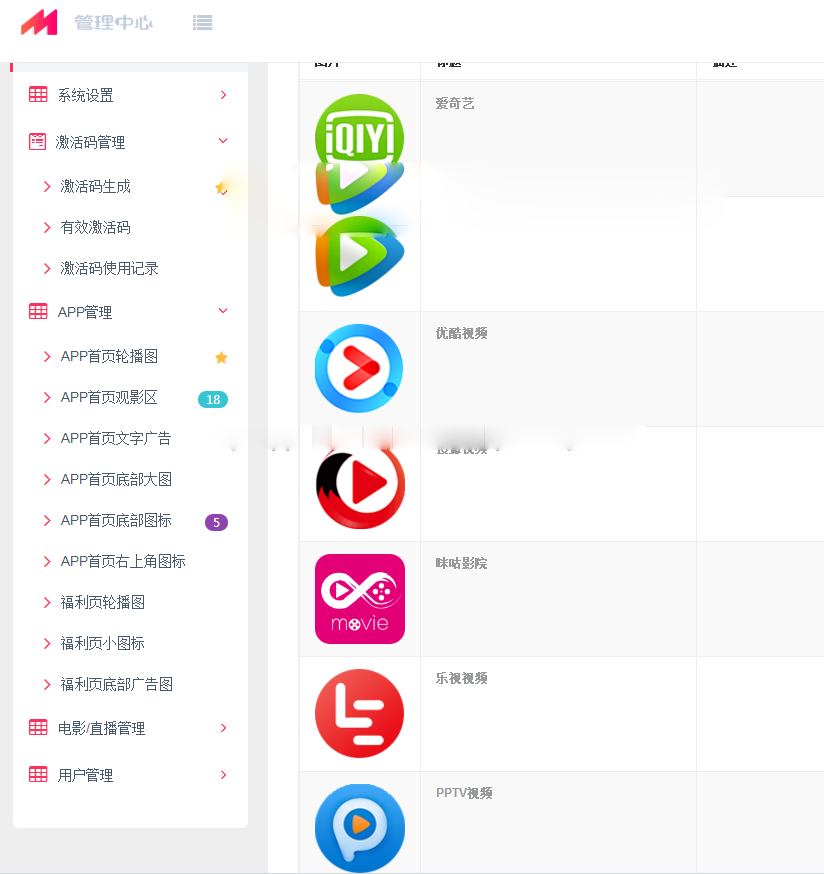Collapse the 激活码管理 section
824x874 pixels.
point(90,142)
